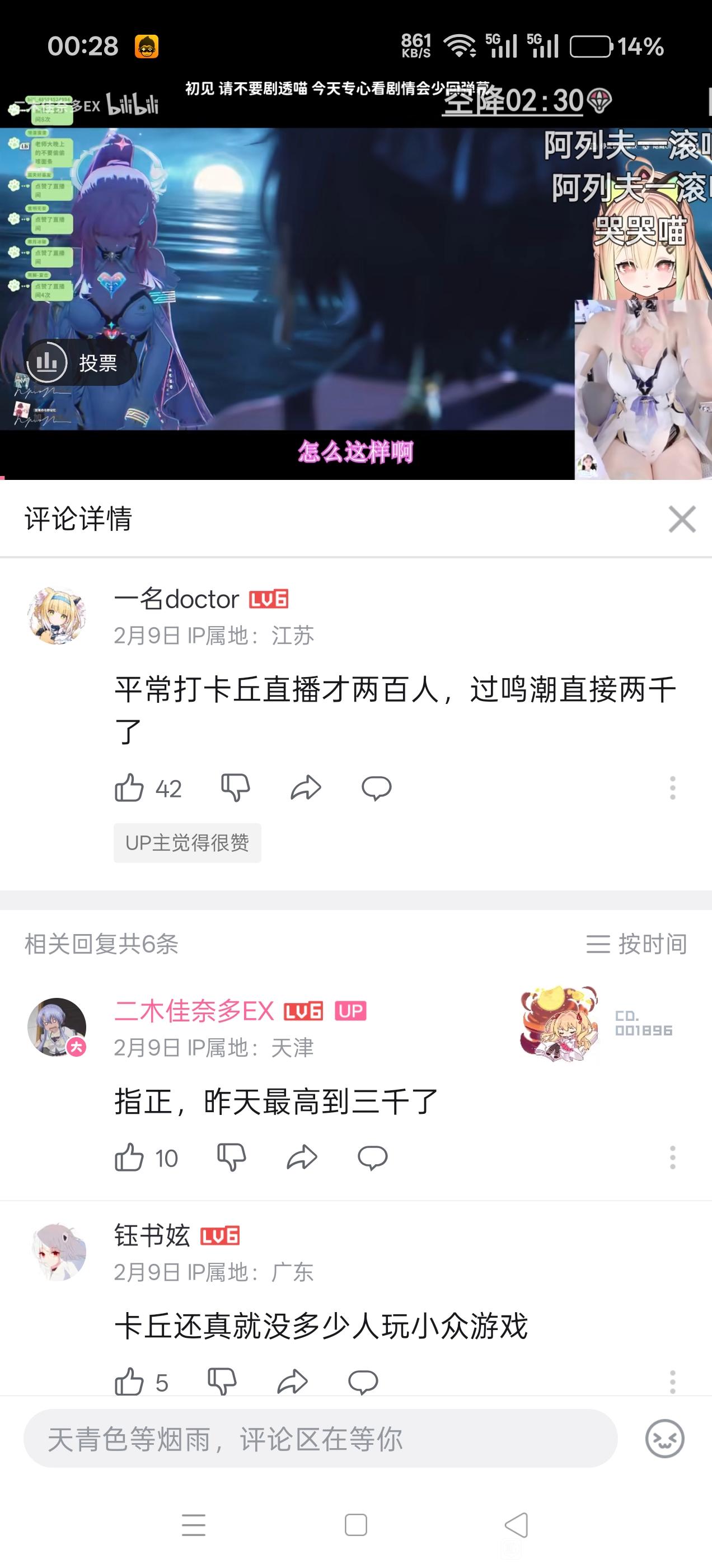Open 二木佳奈多EX's profile avatar

pyautogui.click(x=57, y=1027)
